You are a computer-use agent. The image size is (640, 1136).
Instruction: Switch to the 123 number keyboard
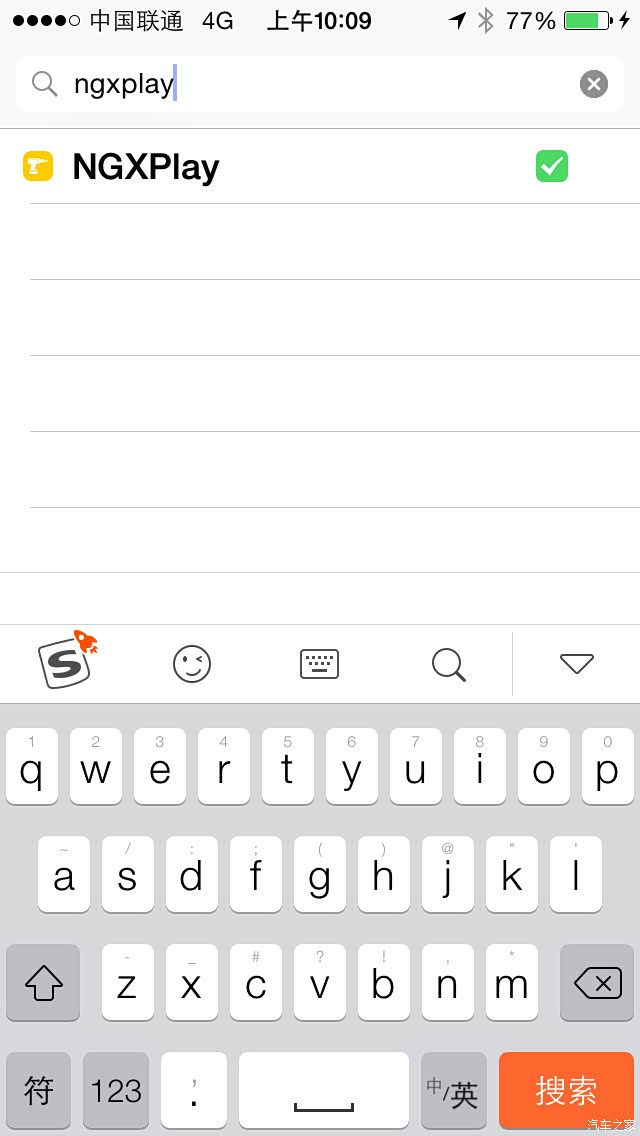click(x=116, y=1090)
